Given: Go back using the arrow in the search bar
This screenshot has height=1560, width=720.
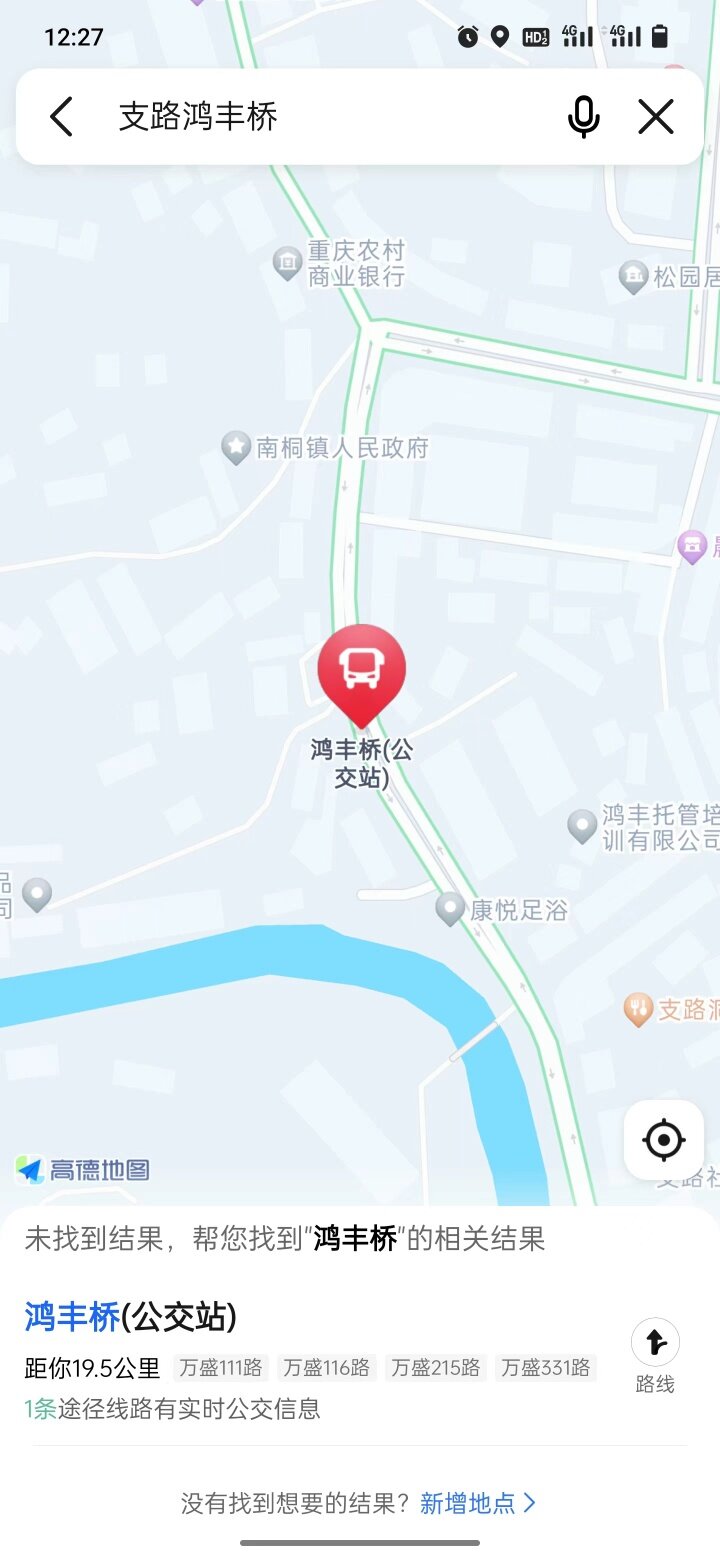Looking at the screenshot, I should point(62,117).
